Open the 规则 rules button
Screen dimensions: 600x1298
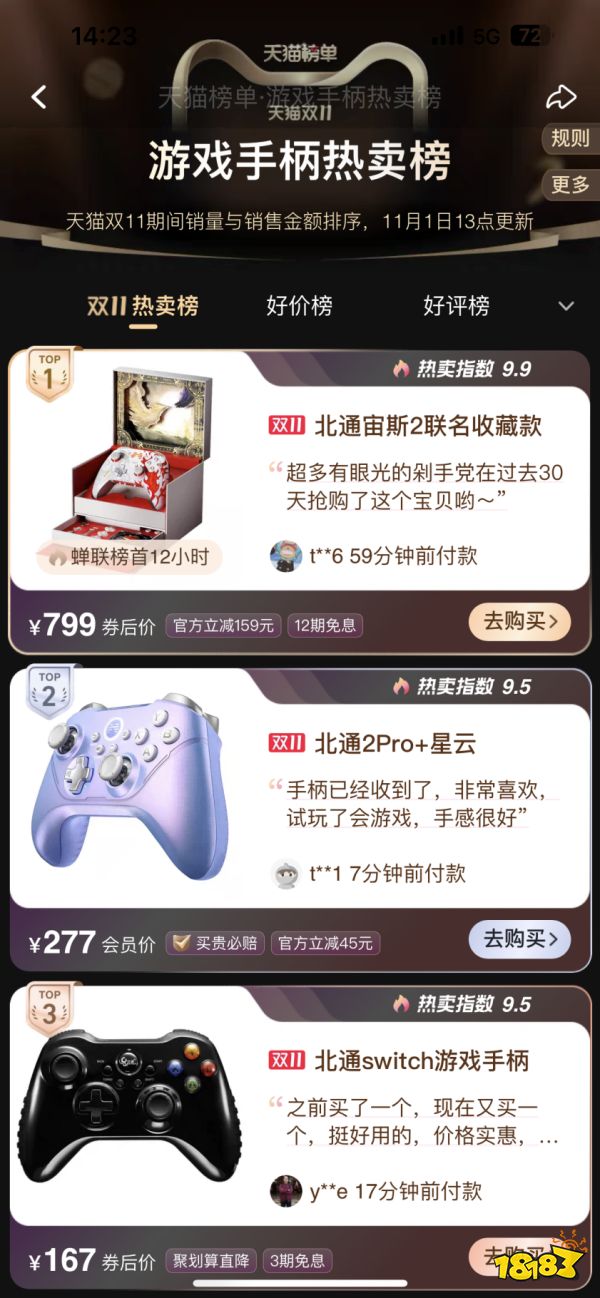point(570,138)
